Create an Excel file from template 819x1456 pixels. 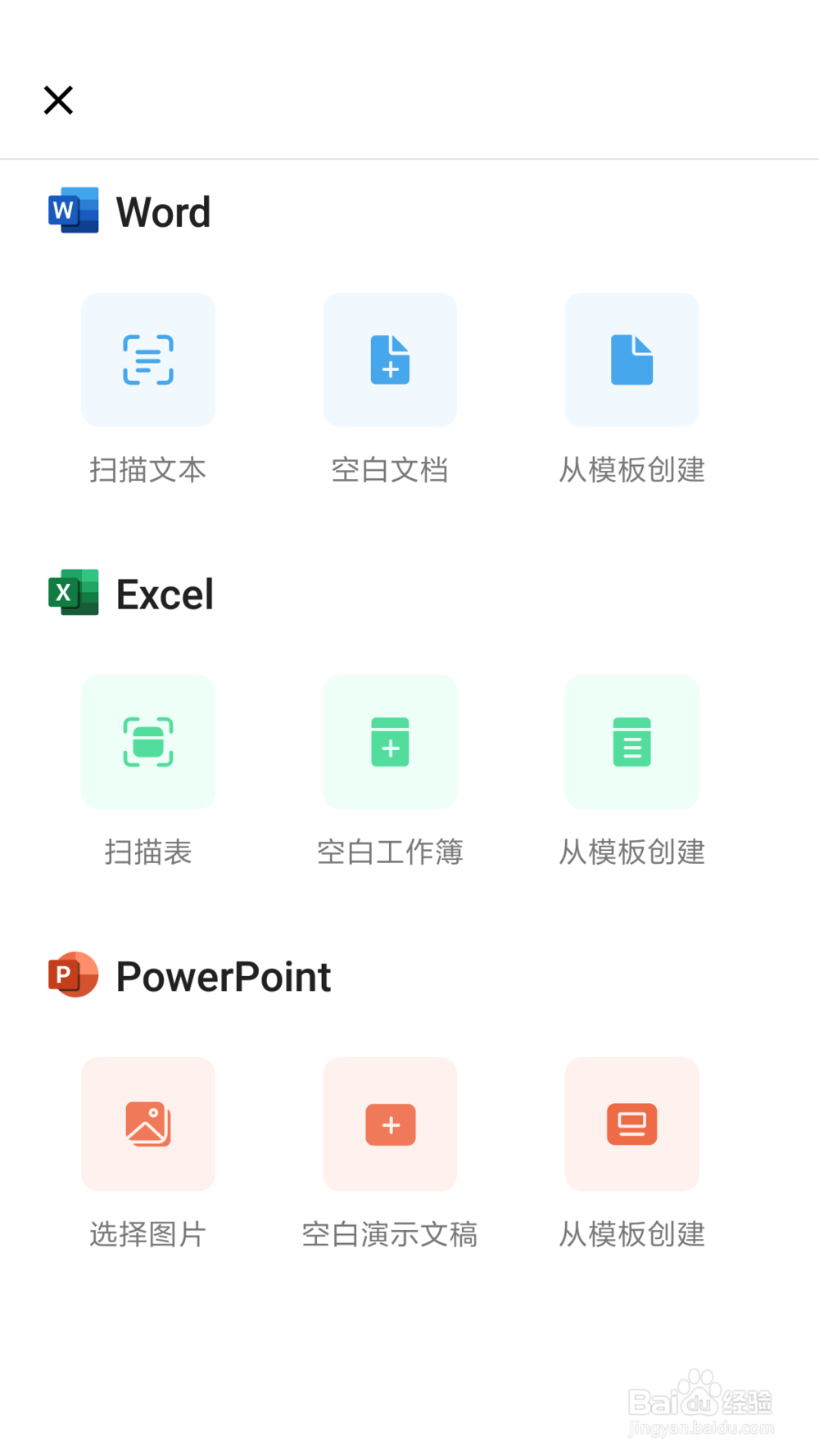tap(631, 742)
